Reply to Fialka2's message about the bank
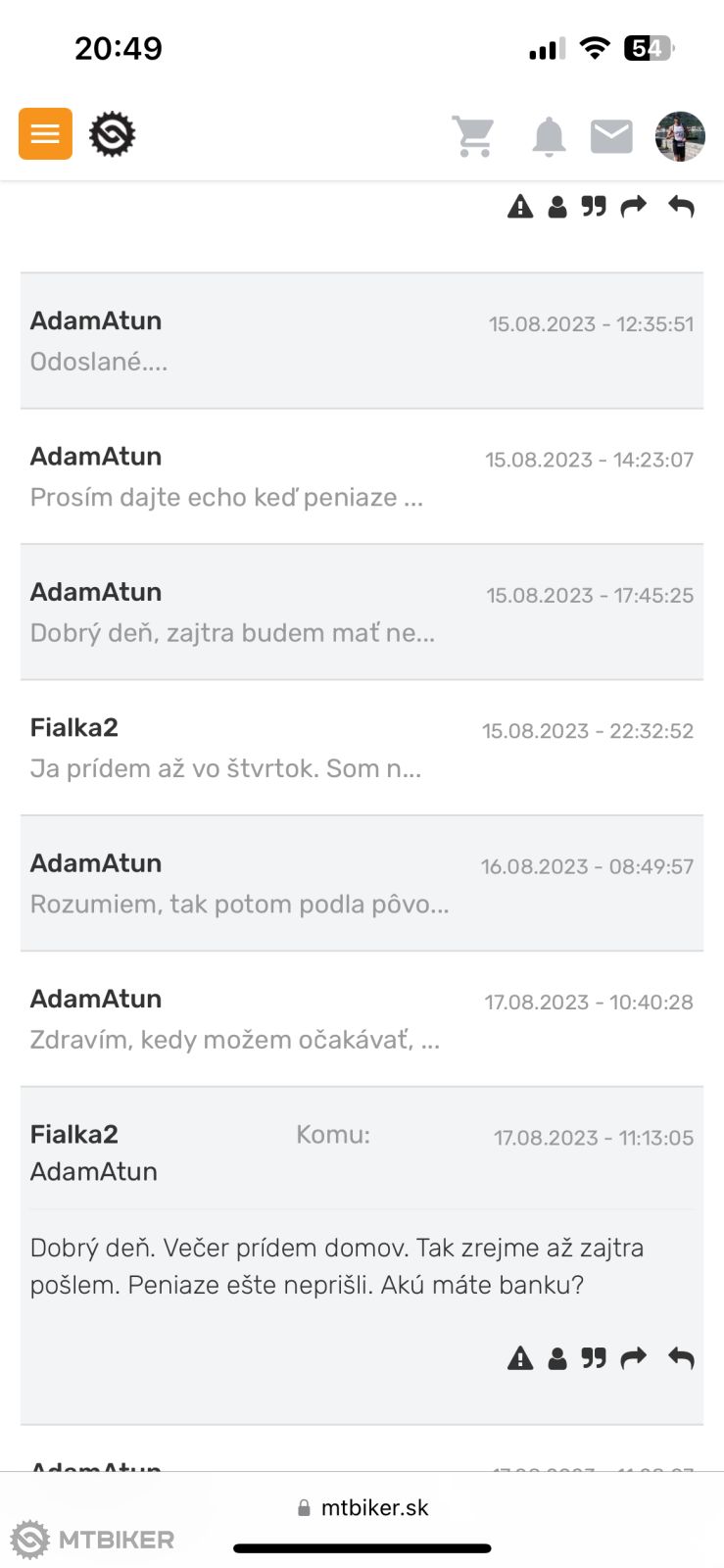Viewport: 724px width, 1568px height. point(681,1358)
